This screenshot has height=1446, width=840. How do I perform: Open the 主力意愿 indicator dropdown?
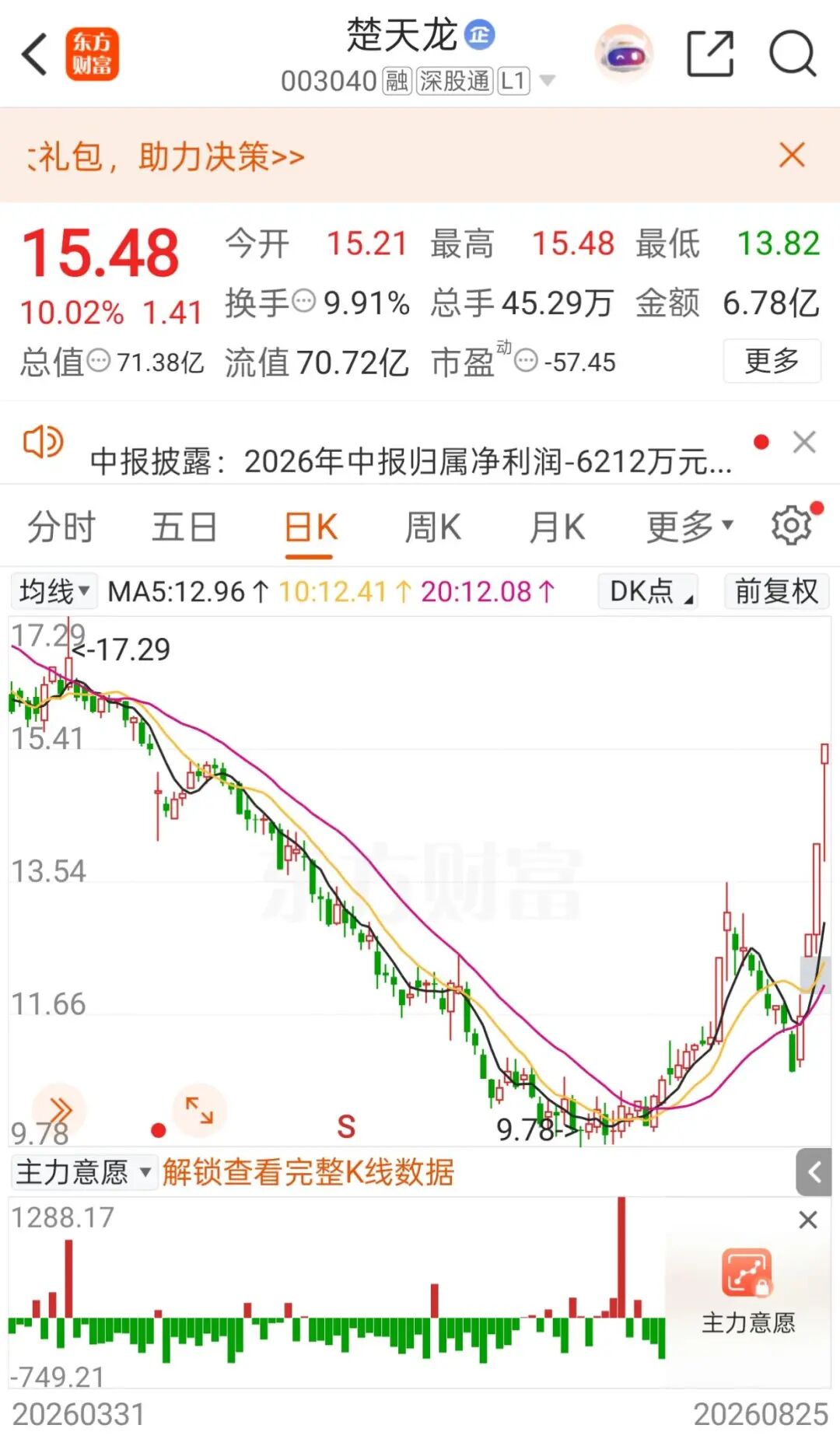83,1171
